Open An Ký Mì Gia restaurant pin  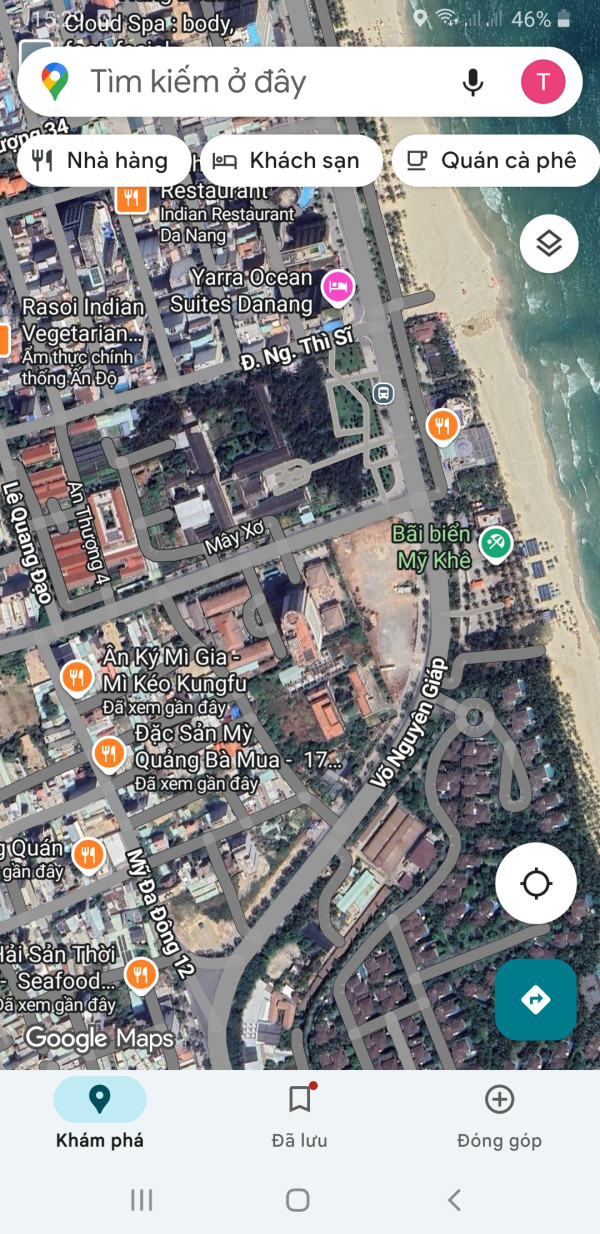tap(77, 677)
